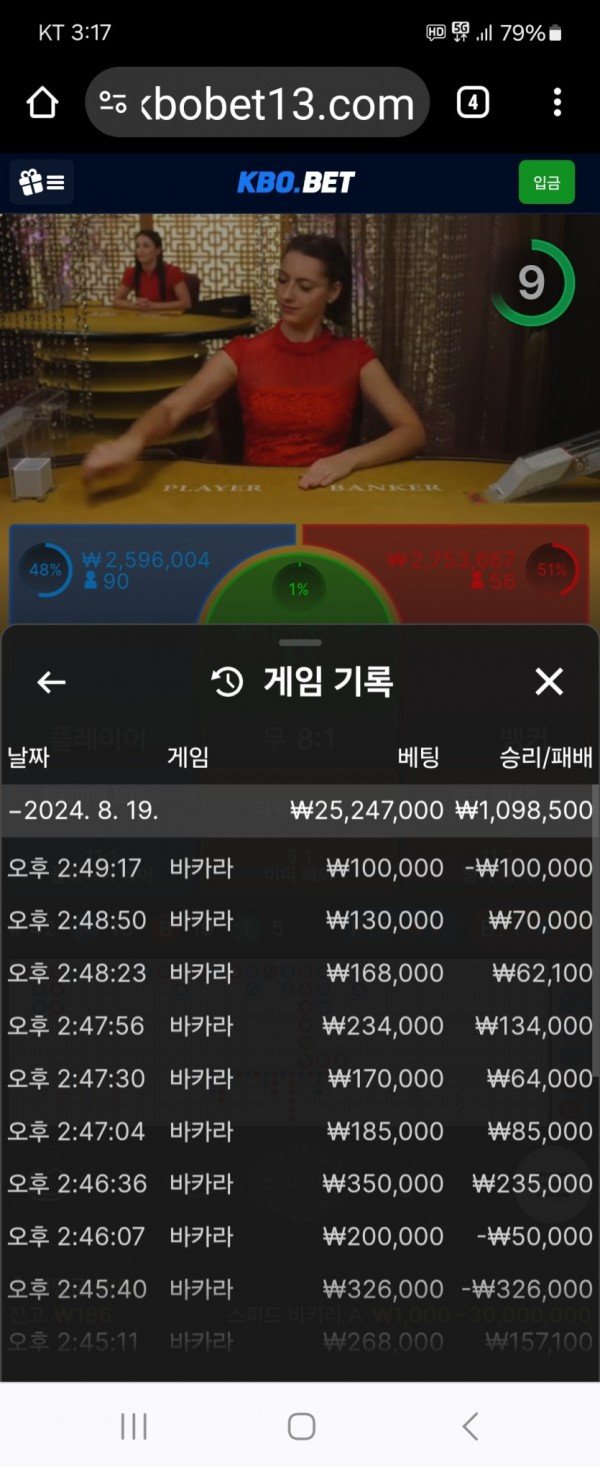Open the 오후 2:49:17 바카라 record

coord(298,867)
